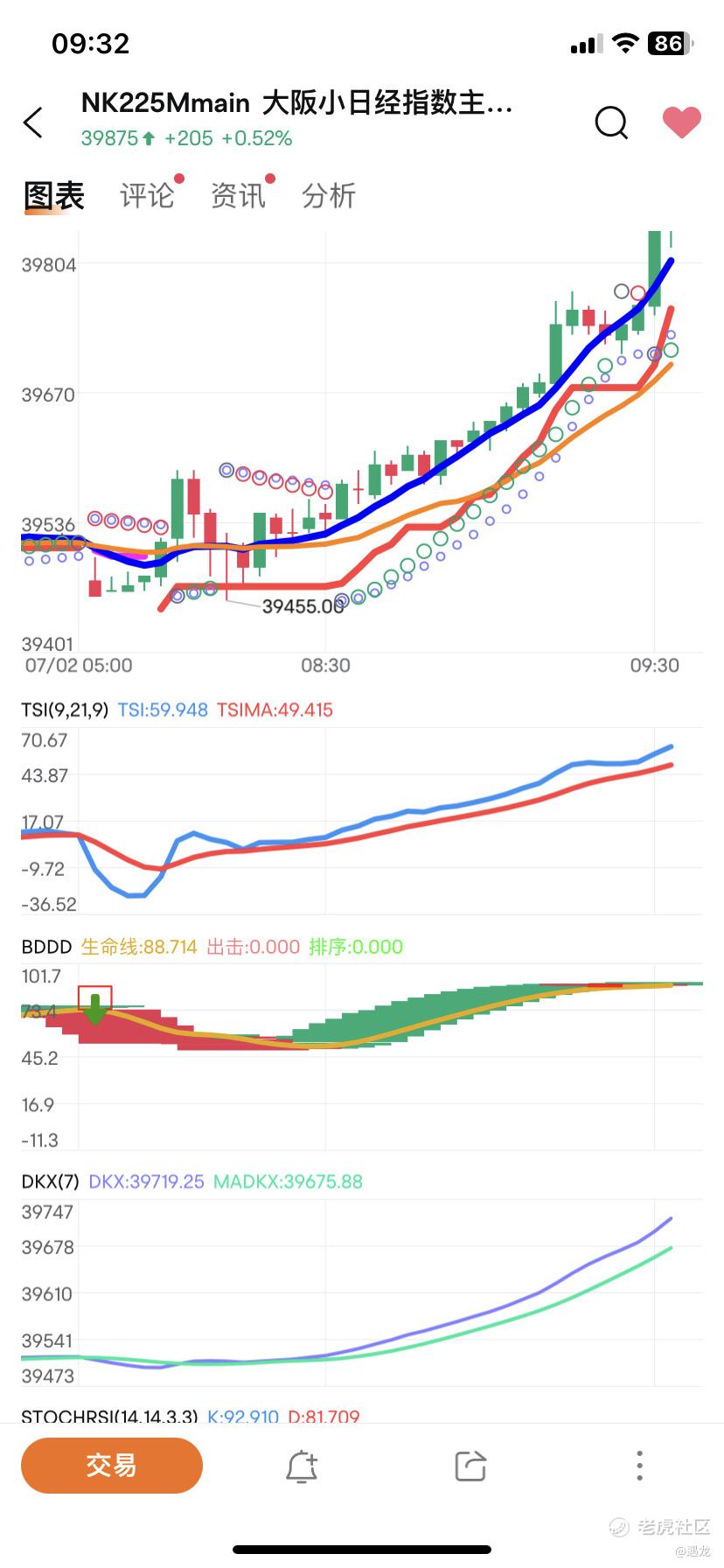The width and height of the screenshot is (724, 1568).
Task: Open the three-dot overflow menu
Action: 640,1466
